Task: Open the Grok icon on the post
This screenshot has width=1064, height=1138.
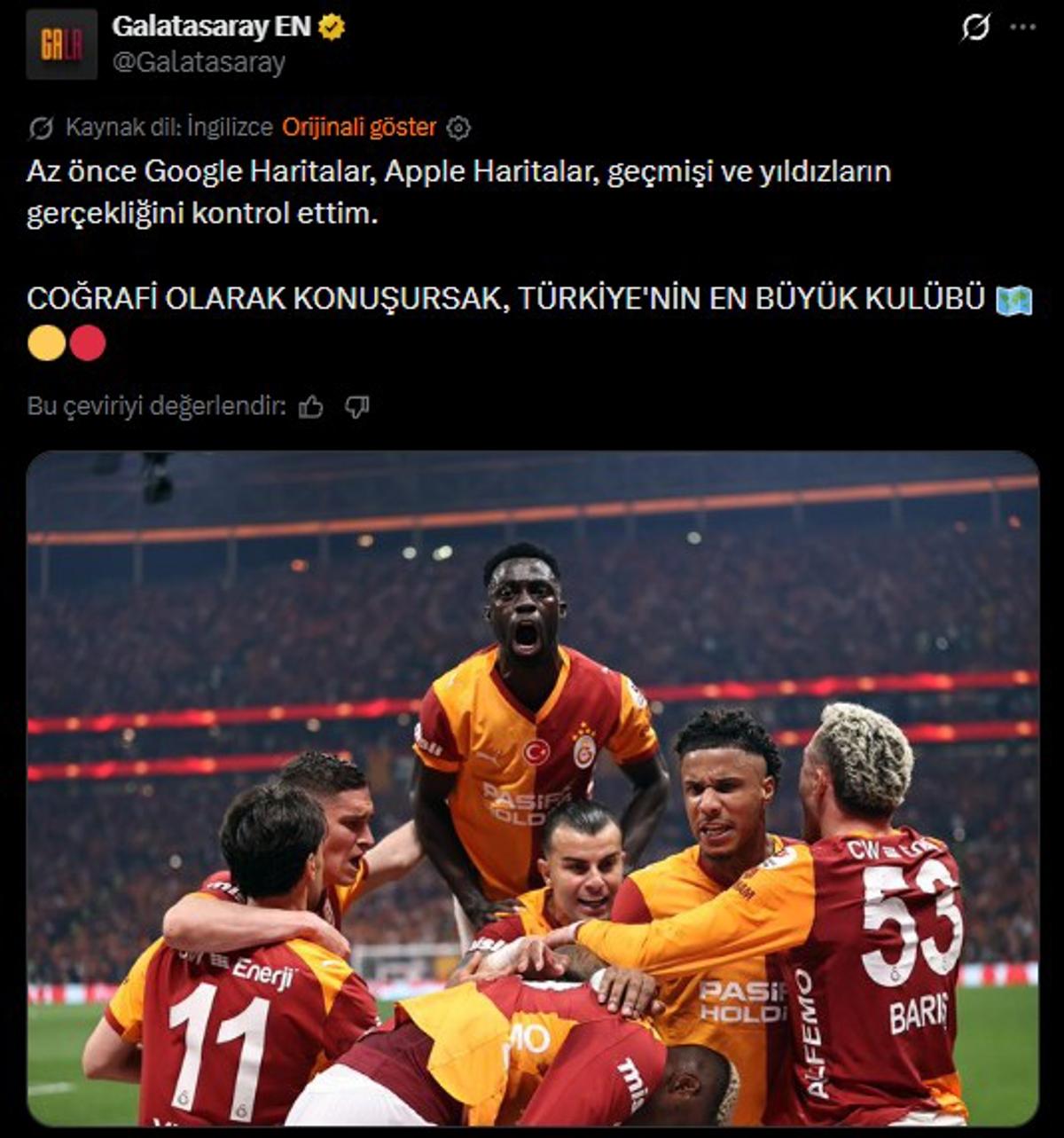Action: pos(975,28)
